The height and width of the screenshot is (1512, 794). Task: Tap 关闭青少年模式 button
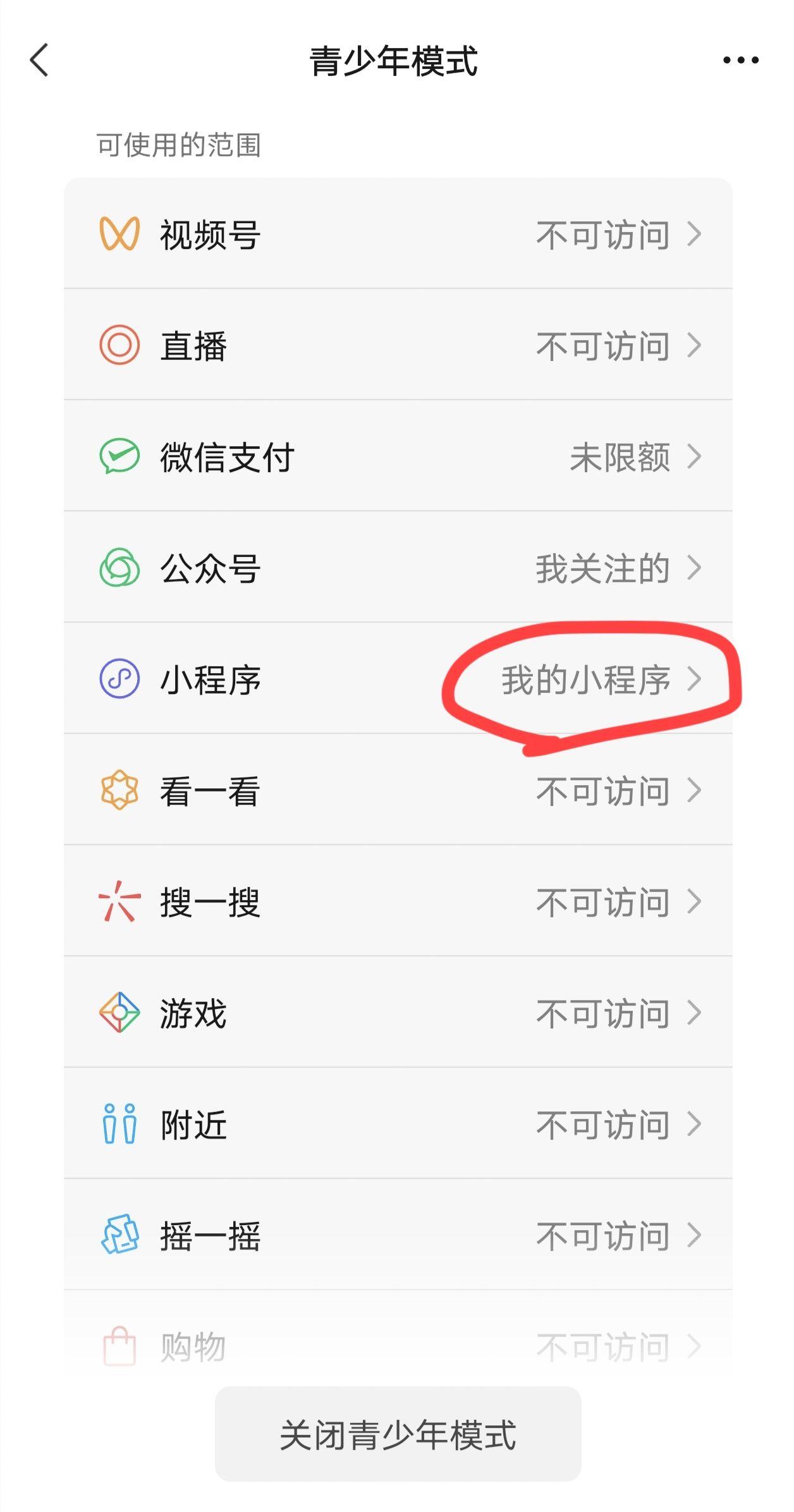point(398,1435)
